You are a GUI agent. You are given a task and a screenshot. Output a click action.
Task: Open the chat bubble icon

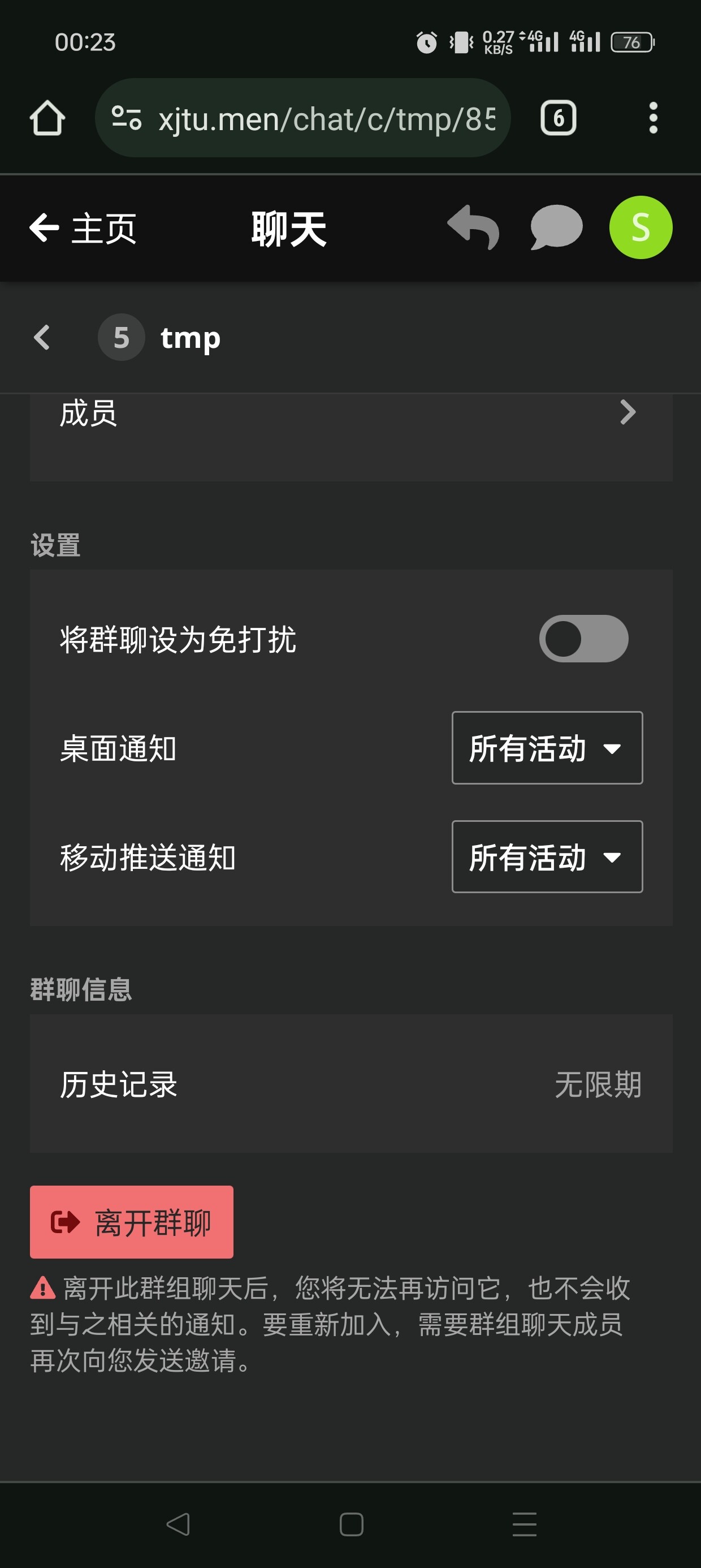click(556, 227)
